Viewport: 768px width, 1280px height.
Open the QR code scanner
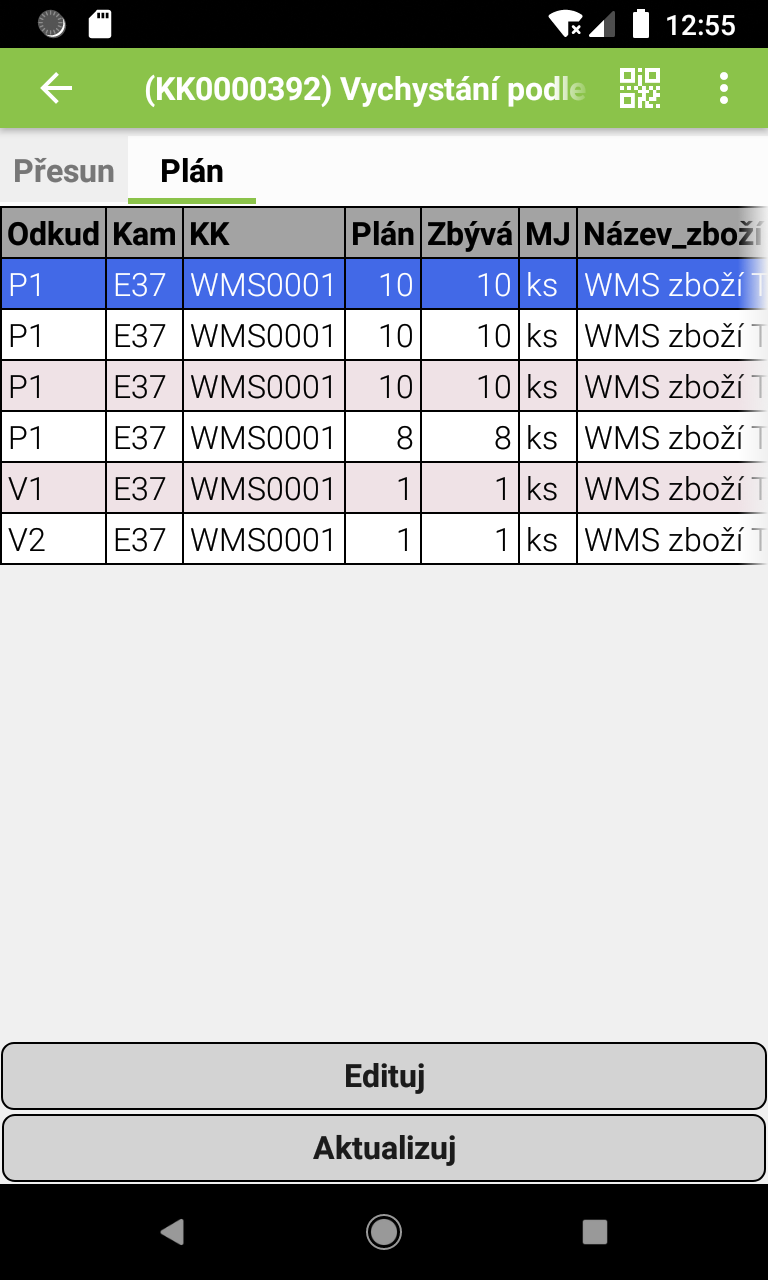(x=640, y=89)
